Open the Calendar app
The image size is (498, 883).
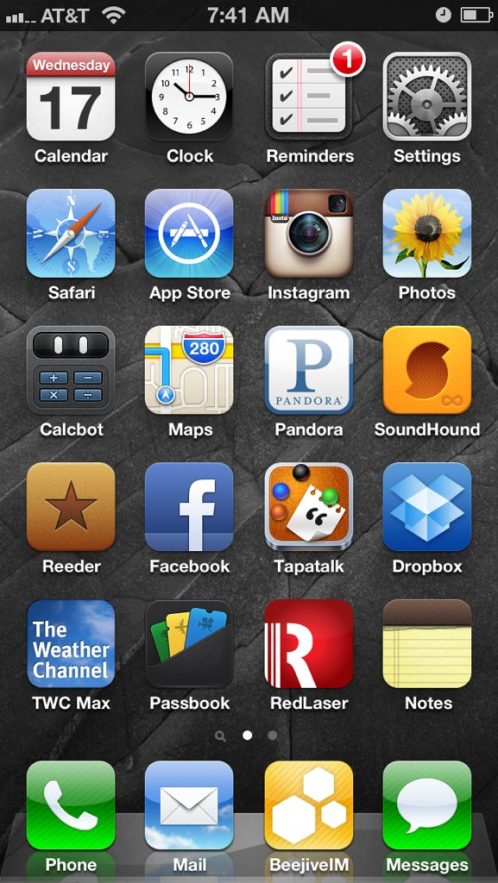point(70,96)
